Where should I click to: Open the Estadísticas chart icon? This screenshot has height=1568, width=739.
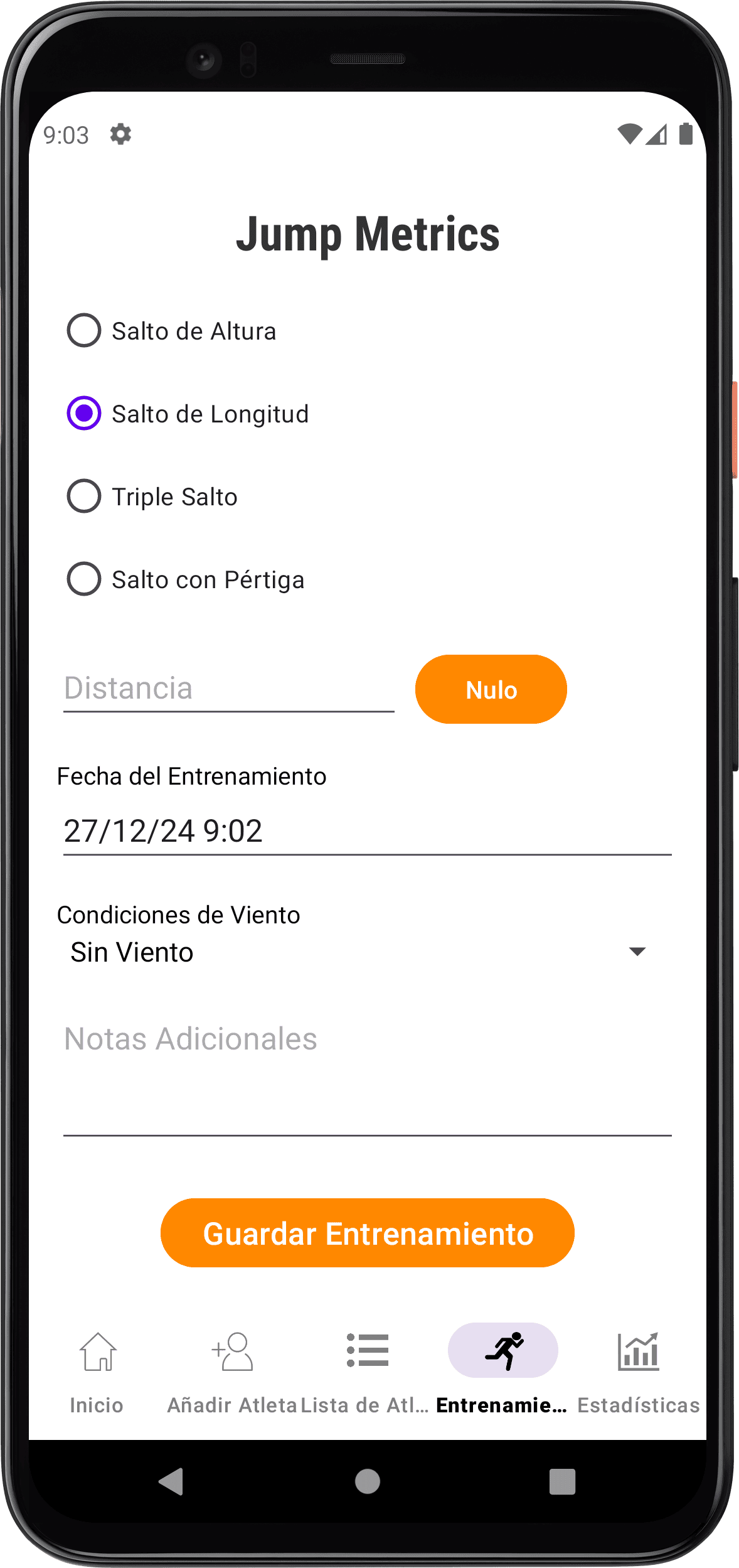click(637, 1350)
